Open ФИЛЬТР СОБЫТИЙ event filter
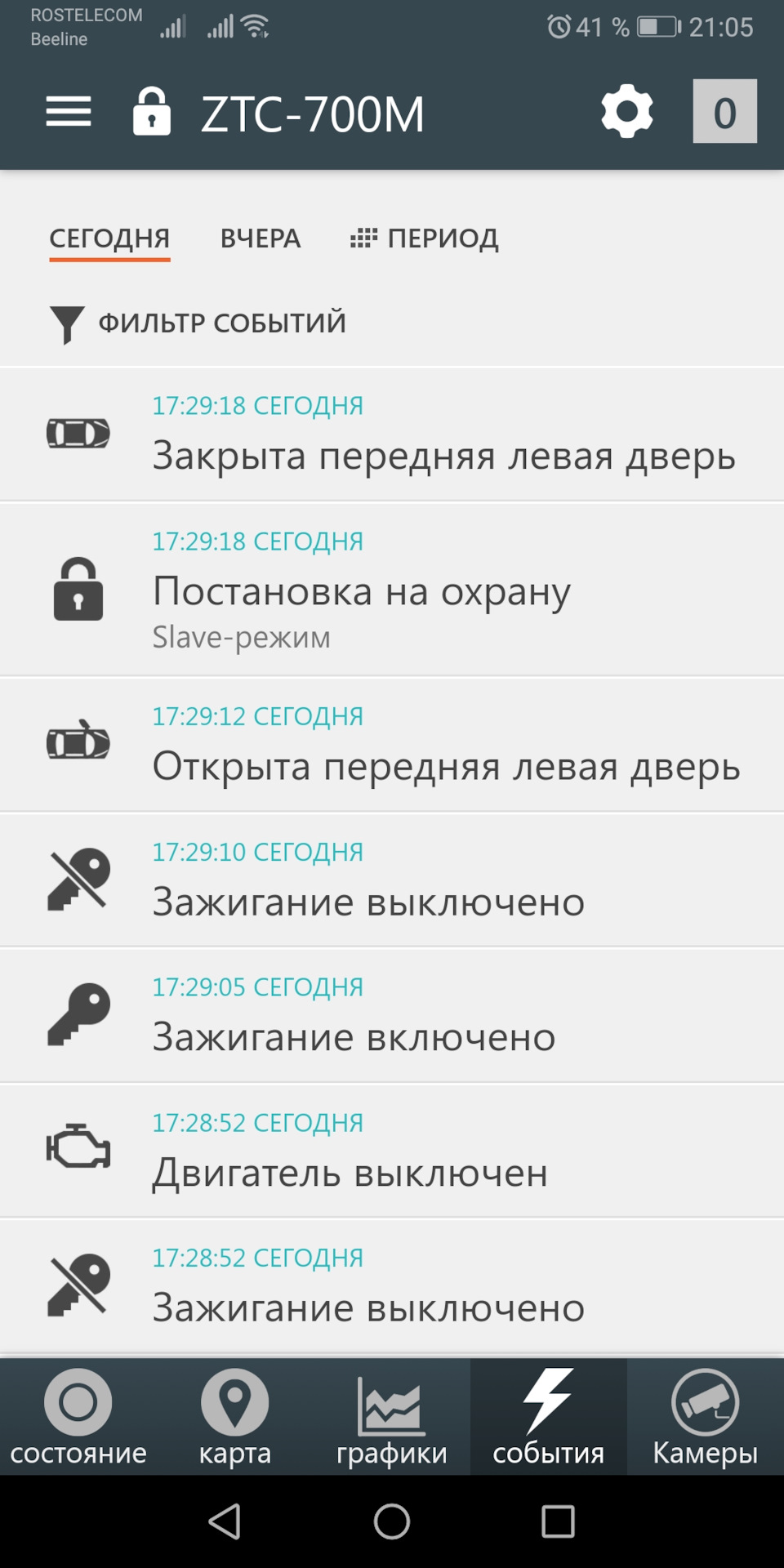Viewport: 784px width, 1568px height. pos(198,323)
